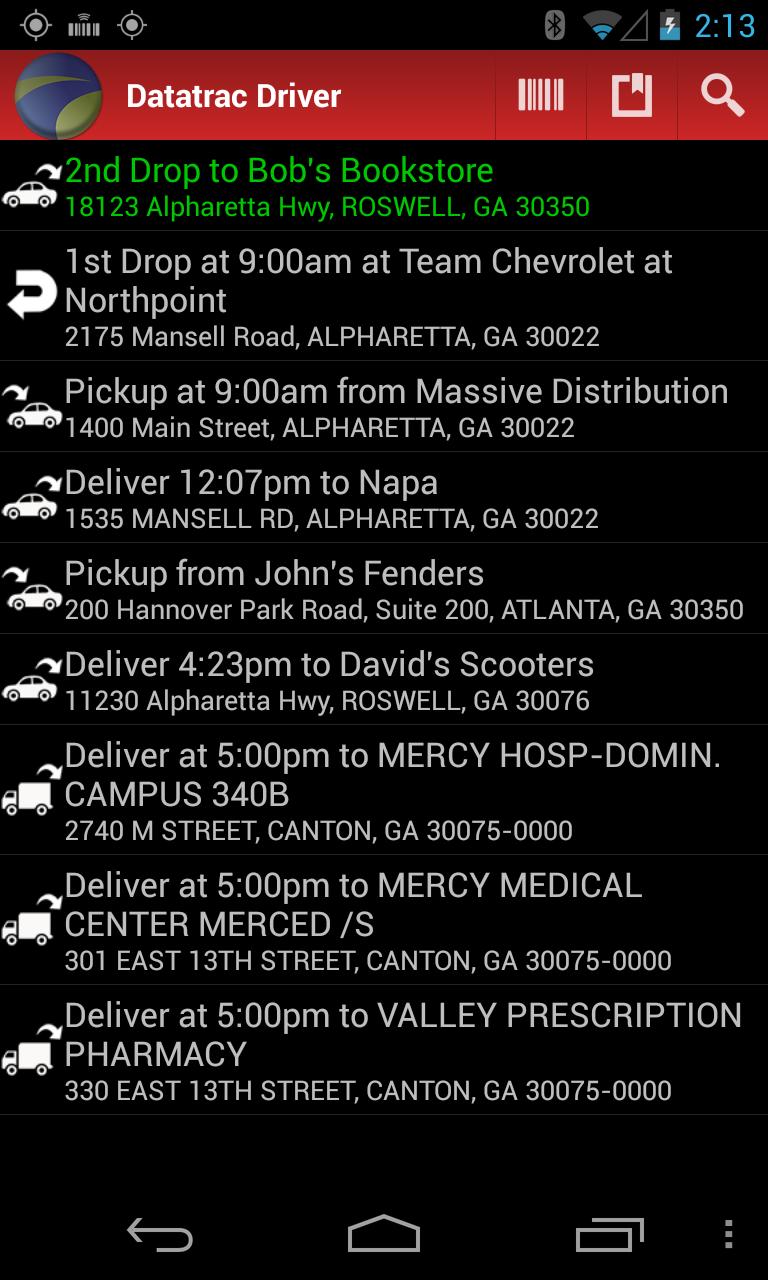The height and width of the screenshot is (1280, 768).
Task: Open pickup from John's Fenders
Action: point(384,589)
